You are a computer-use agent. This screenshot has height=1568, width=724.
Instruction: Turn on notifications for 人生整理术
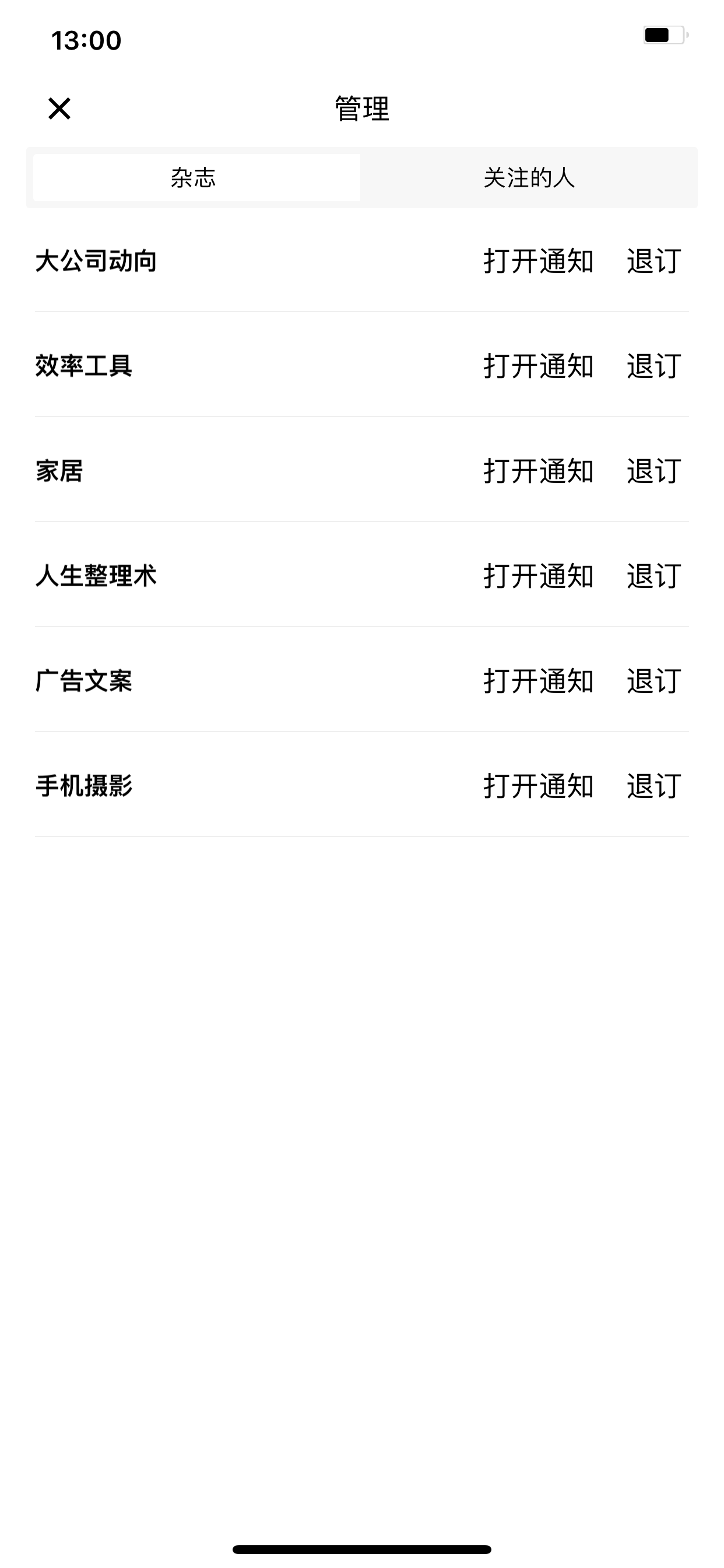539,576
